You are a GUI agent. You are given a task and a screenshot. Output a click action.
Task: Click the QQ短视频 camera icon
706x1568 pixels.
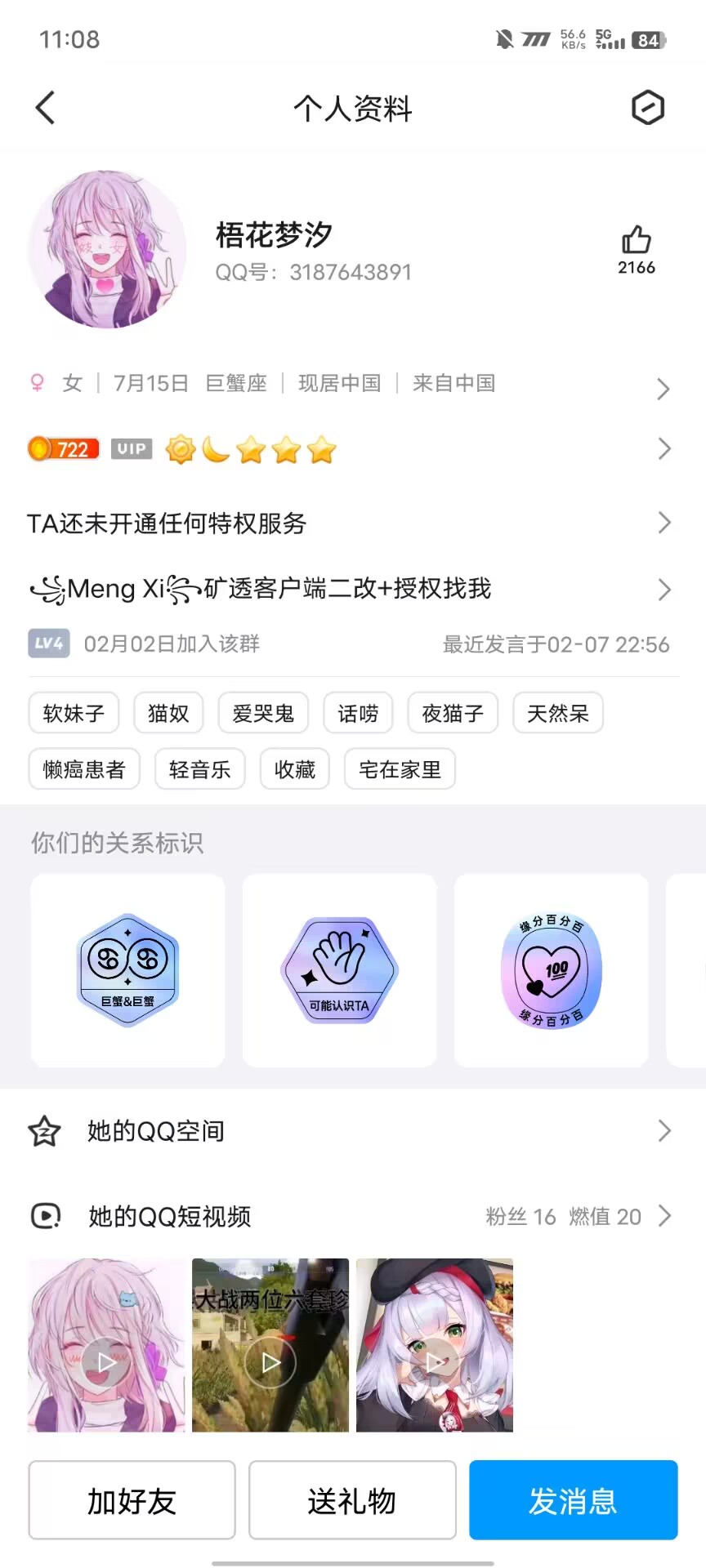(x=46, y=1216)
